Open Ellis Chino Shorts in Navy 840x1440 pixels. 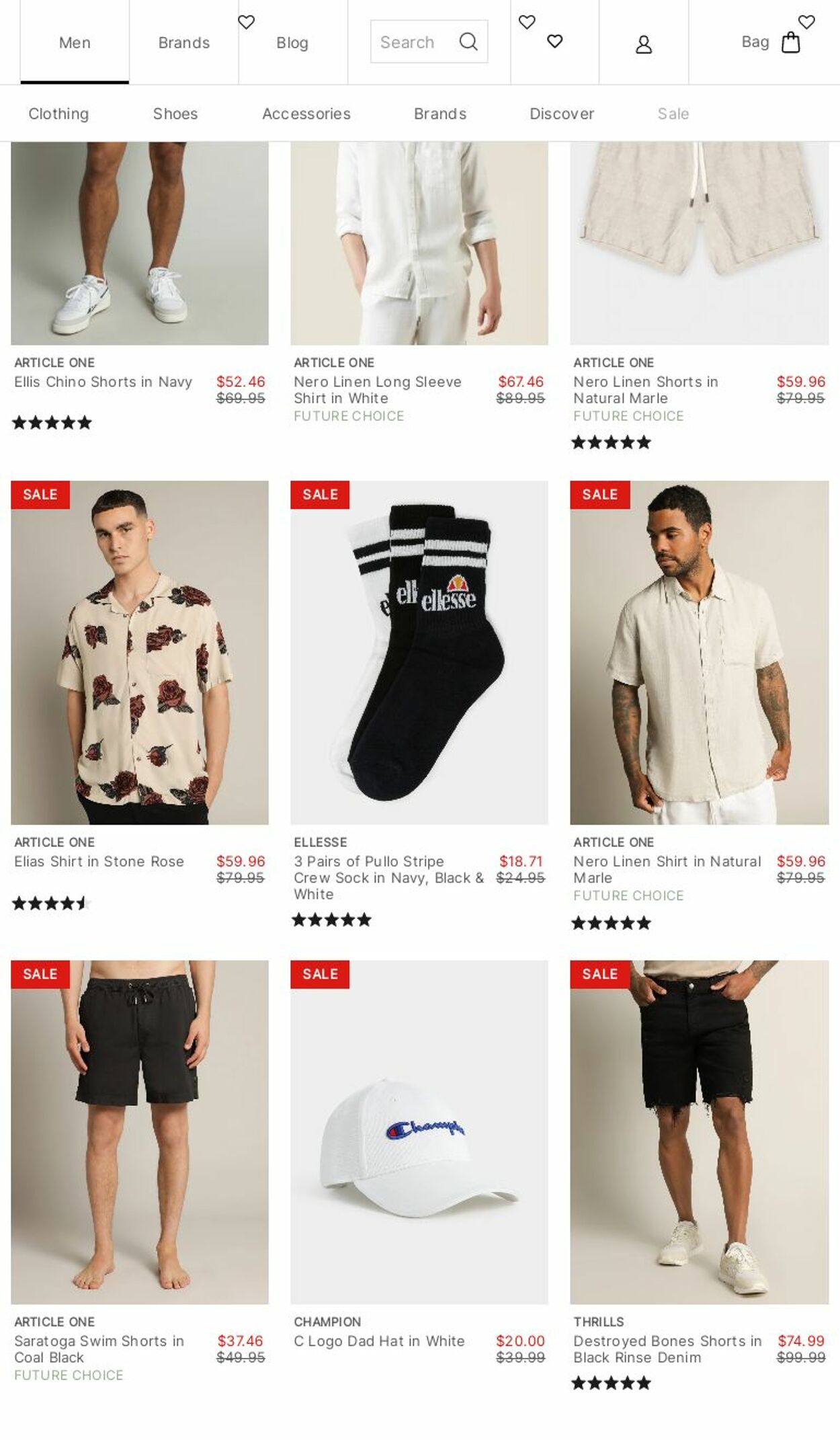click(x=103, y=382)
